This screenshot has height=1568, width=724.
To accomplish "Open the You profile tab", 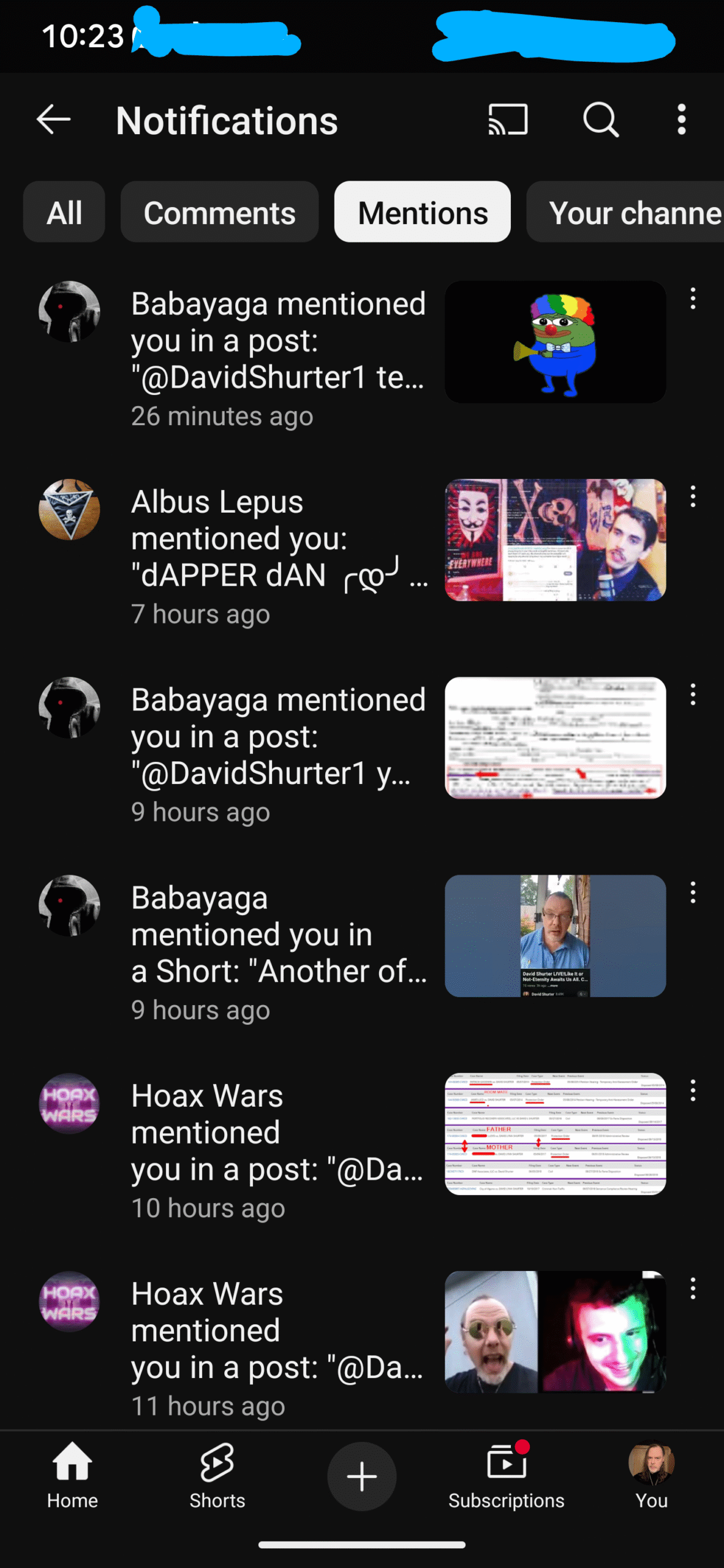I will coord(651,1476).
